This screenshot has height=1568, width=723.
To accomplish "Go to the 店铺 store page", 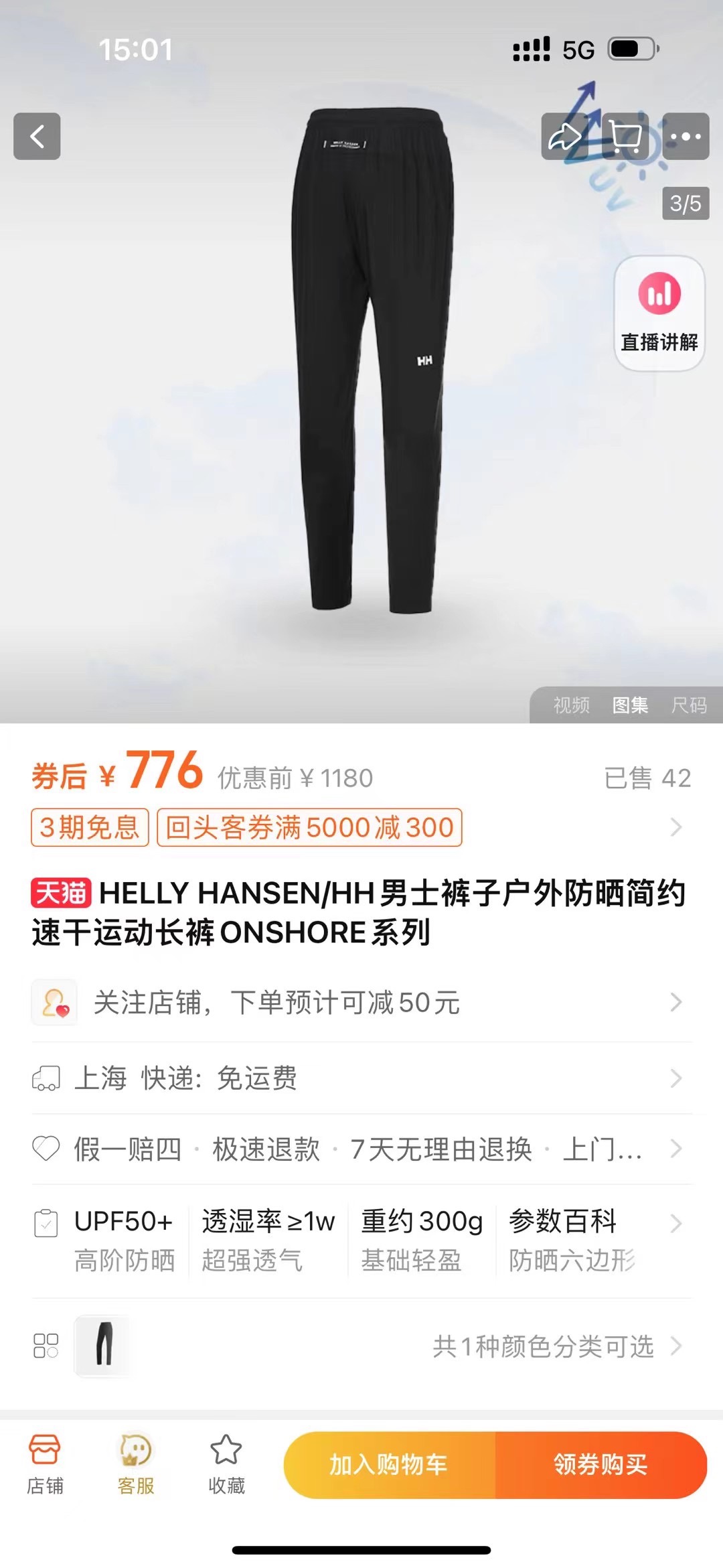I will [x=45, y=1465].
